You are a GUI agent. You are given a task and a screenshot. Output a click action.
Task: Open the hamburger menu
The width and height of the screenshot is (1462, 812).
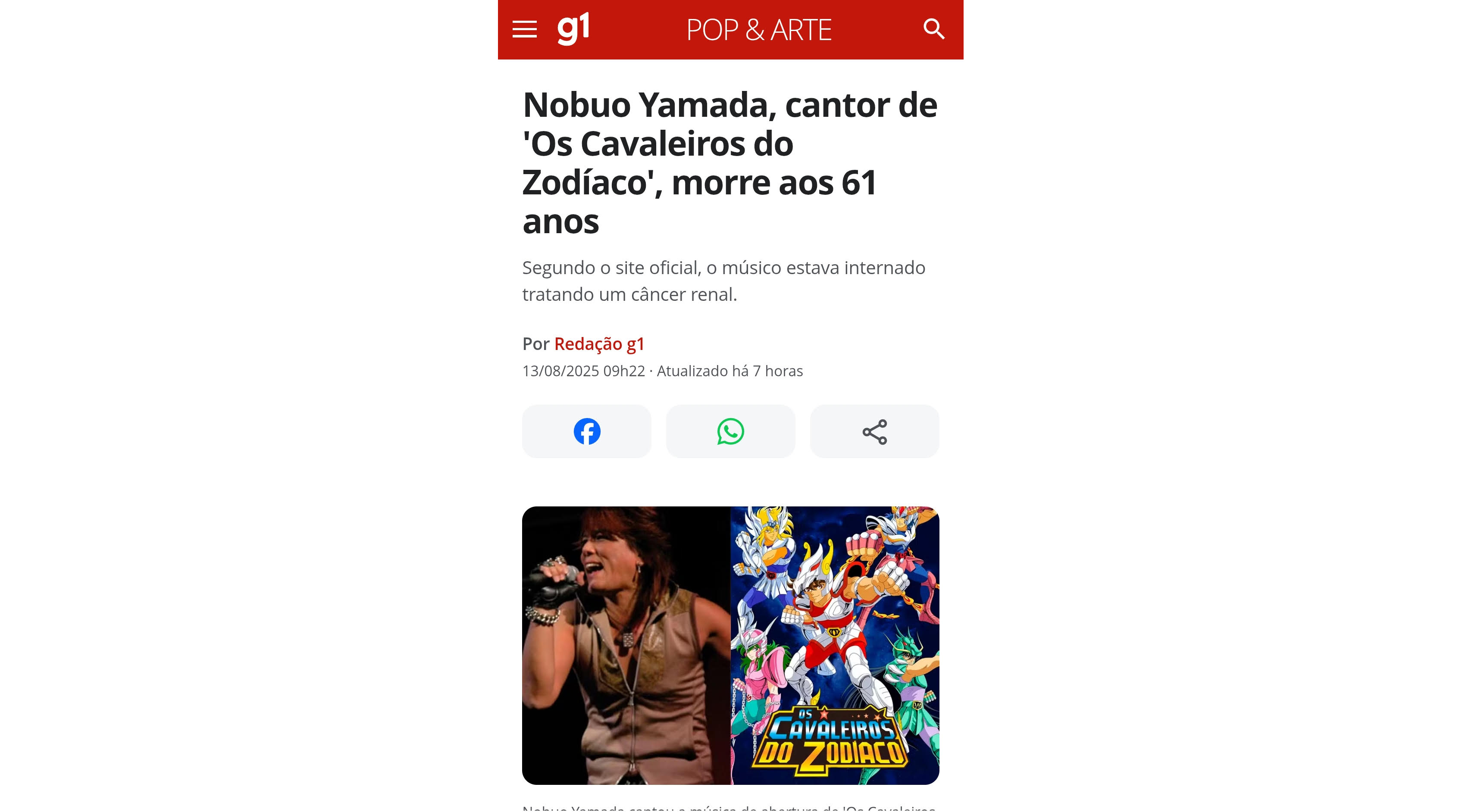click(x=524, y=29)
